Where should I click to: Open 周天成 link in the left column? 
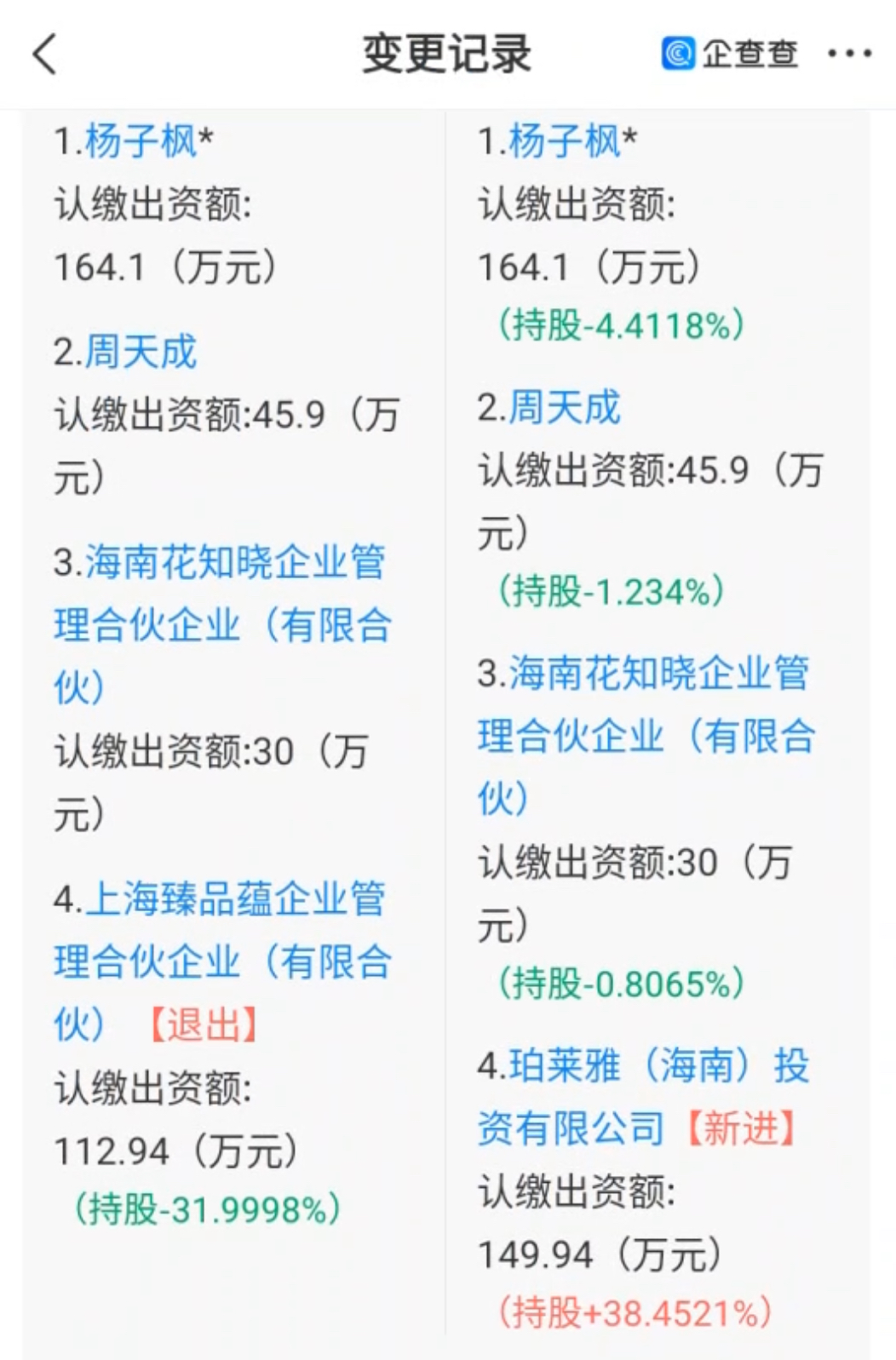[141, 352]
